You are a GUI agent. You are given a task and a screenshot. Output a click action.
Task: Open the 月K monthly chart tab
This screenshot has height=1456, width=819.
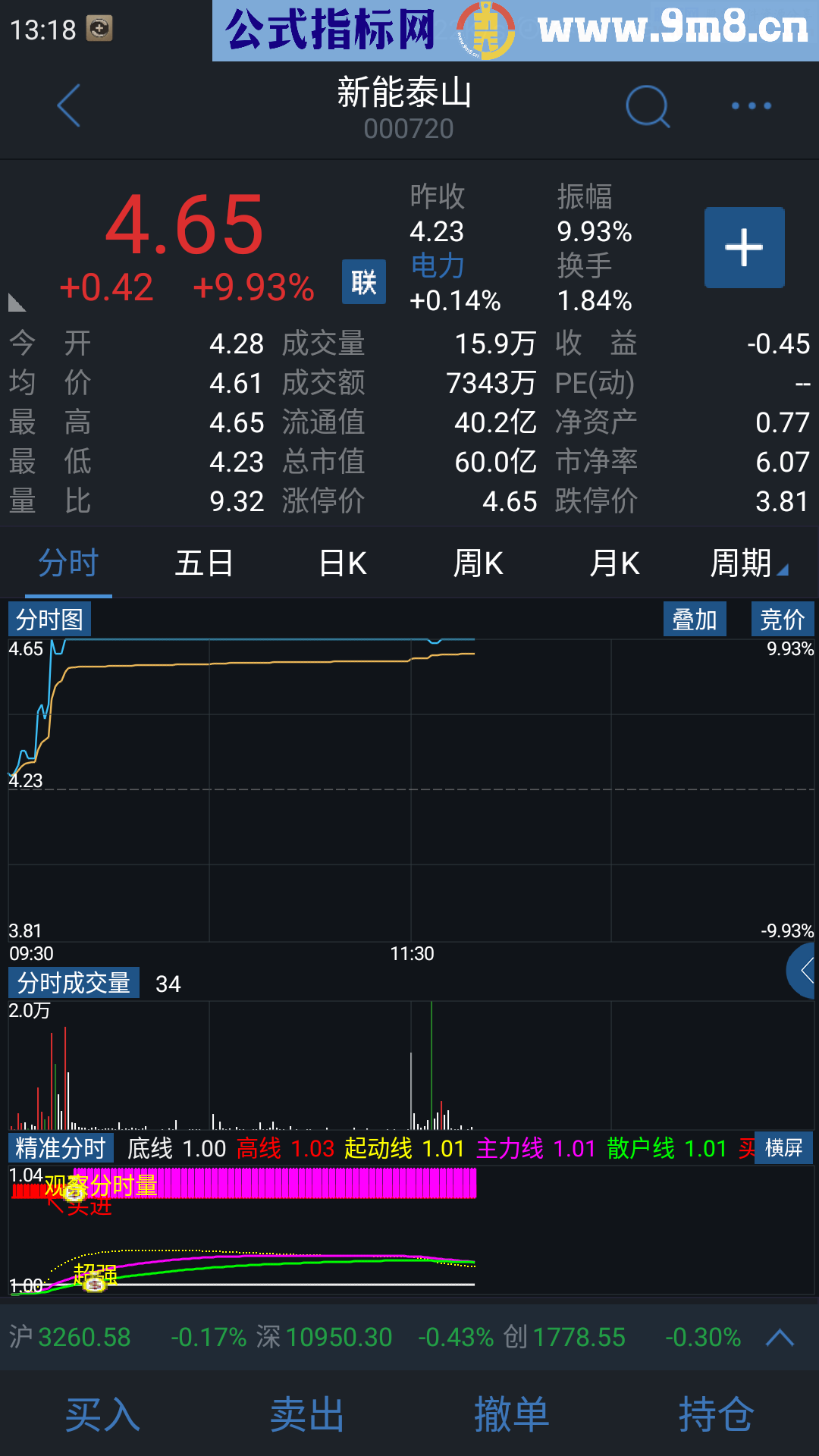(613, 563)
